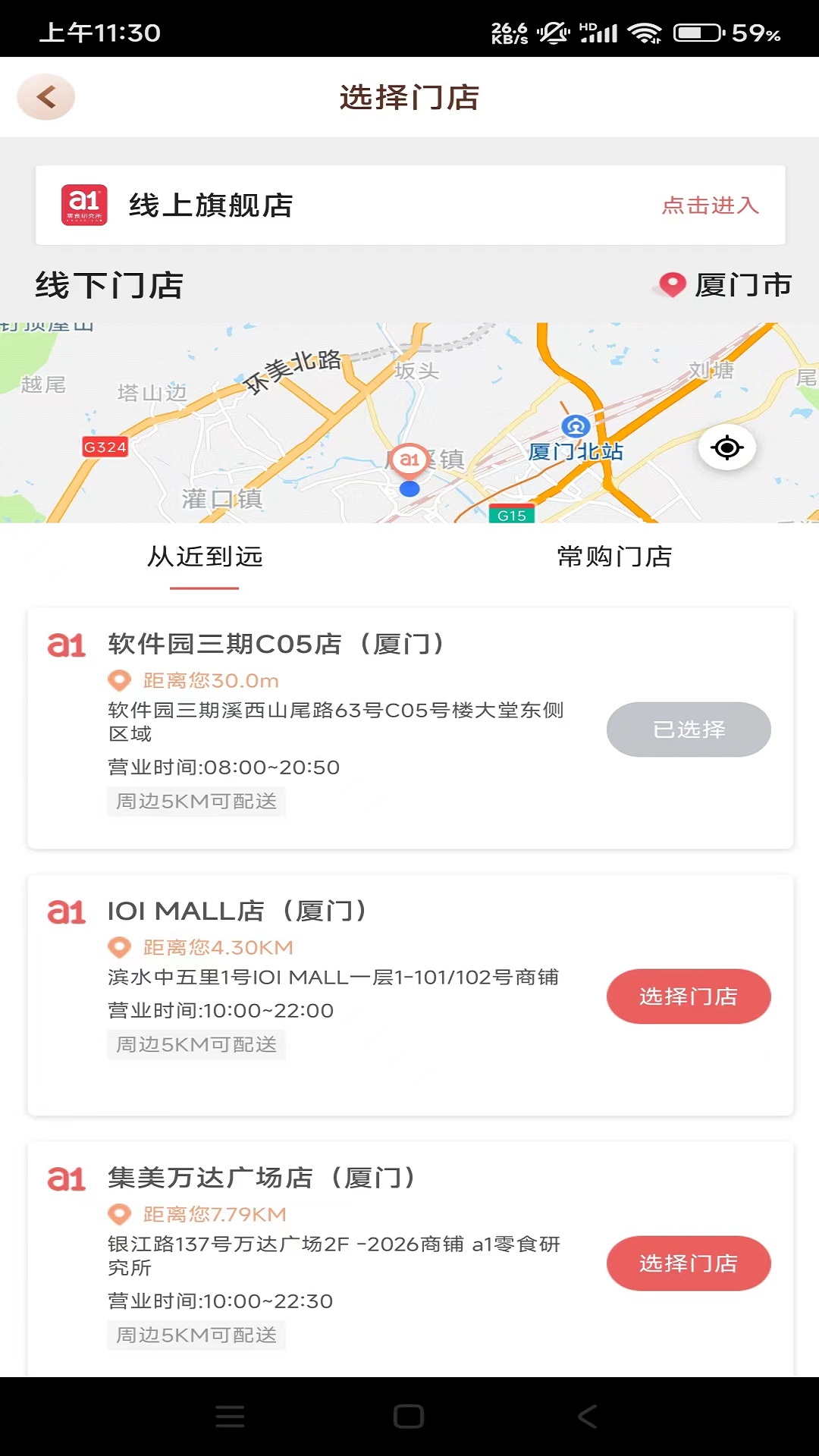The width and height of the screenshot is (819, 1456).
Task: Tap the locate-me crosshair on the map
Action: pyautogui.click(x=727, y=447)
